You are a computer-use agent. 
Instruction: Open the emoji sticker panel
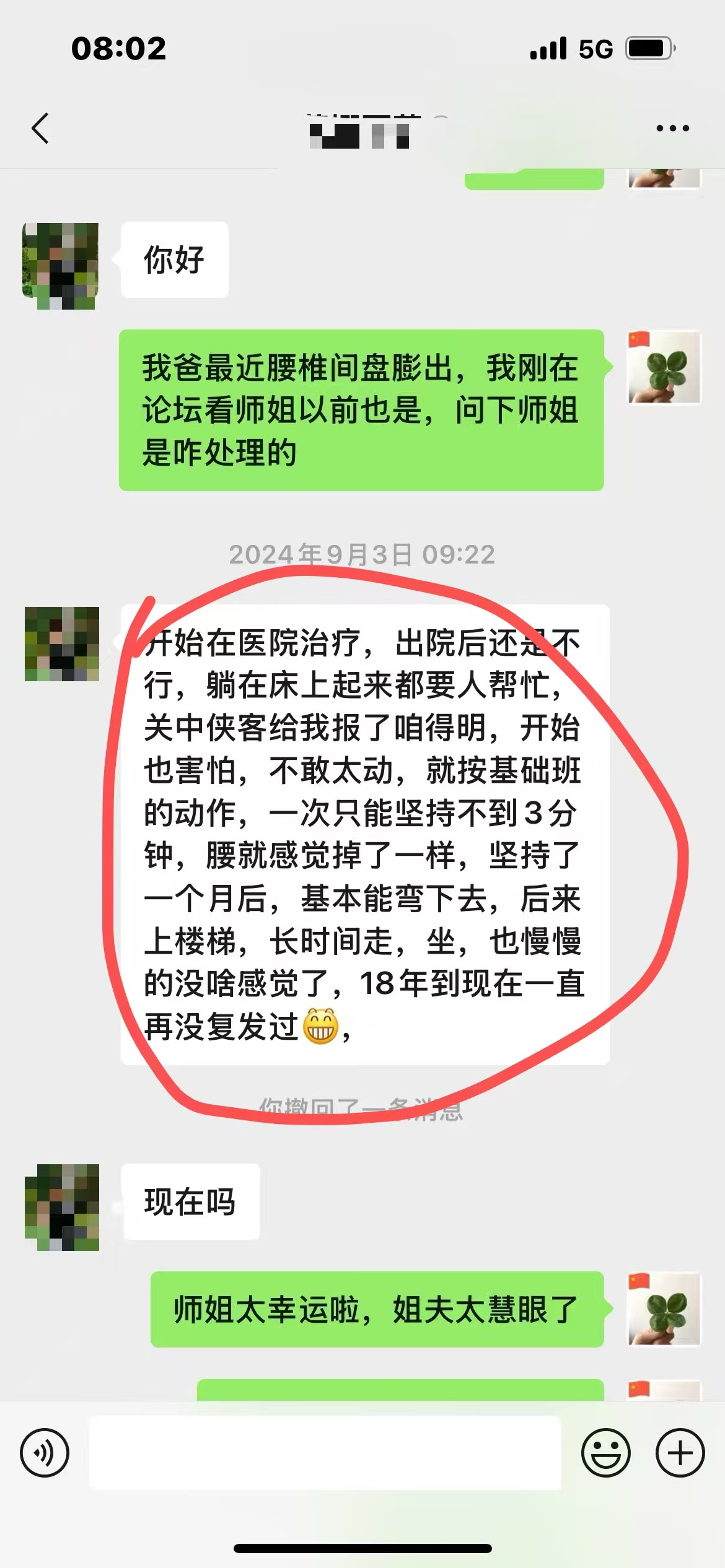coord(605,1452)
